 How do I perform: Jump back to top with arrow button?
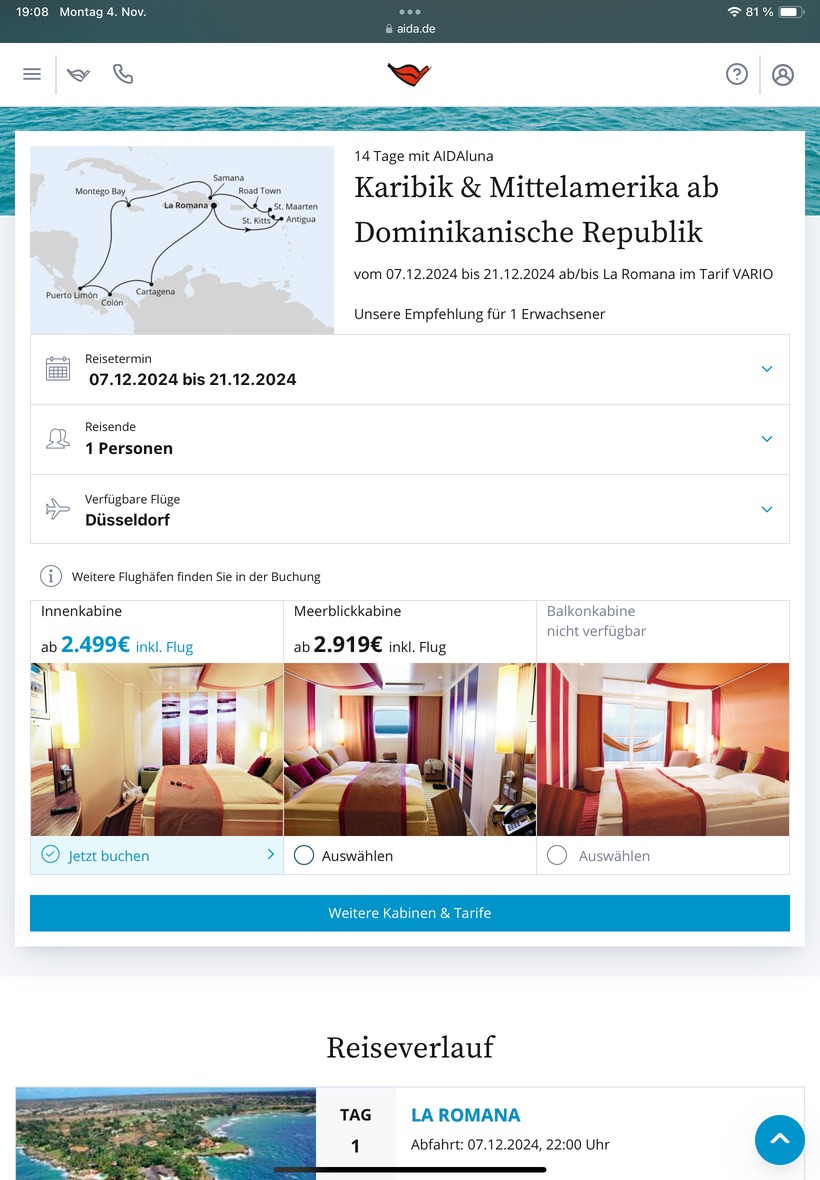pos(779,1139)
